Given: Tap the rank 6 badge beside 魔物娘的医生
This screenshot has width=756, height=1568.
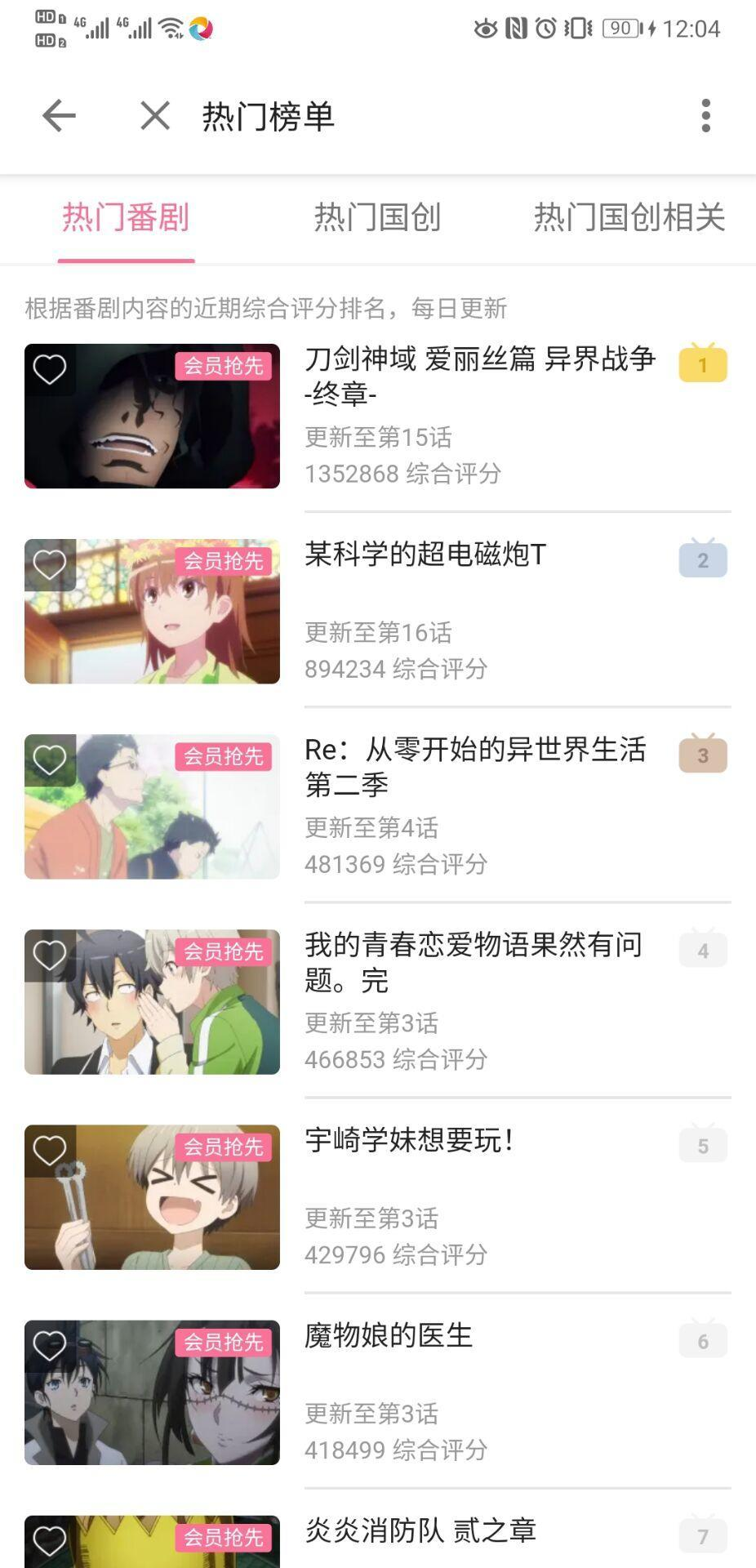Looking at the screenshot, I should point(702,1339).
